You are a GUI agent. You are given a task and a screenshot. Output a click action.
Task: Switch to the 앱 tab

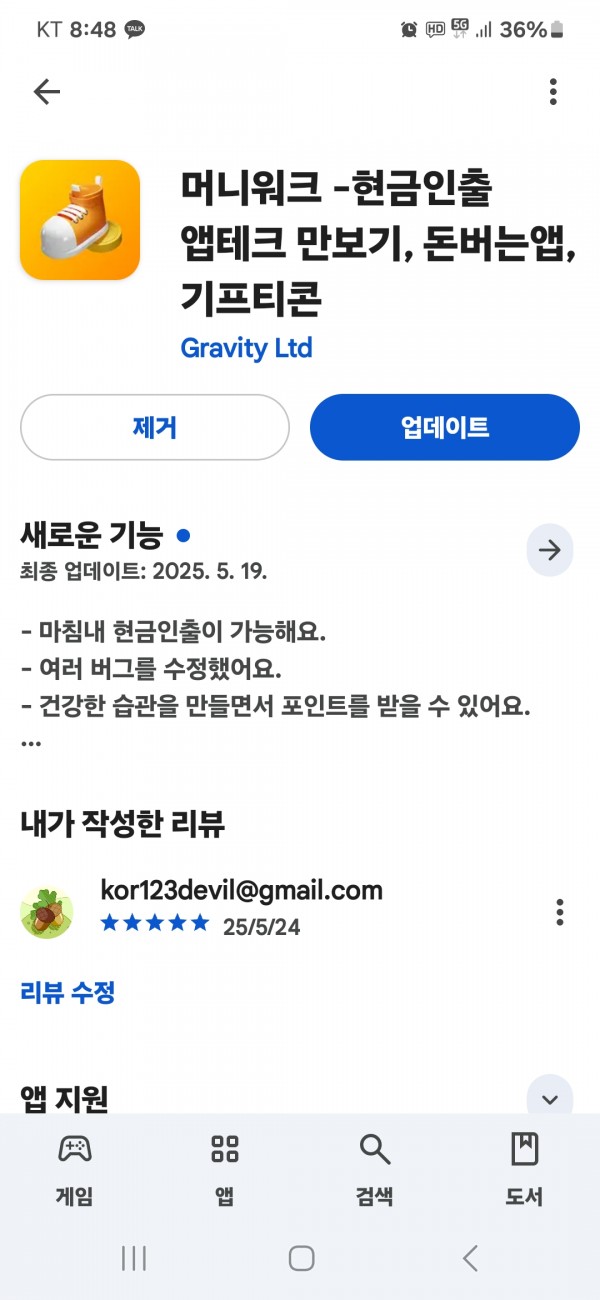pos(225,1171)
